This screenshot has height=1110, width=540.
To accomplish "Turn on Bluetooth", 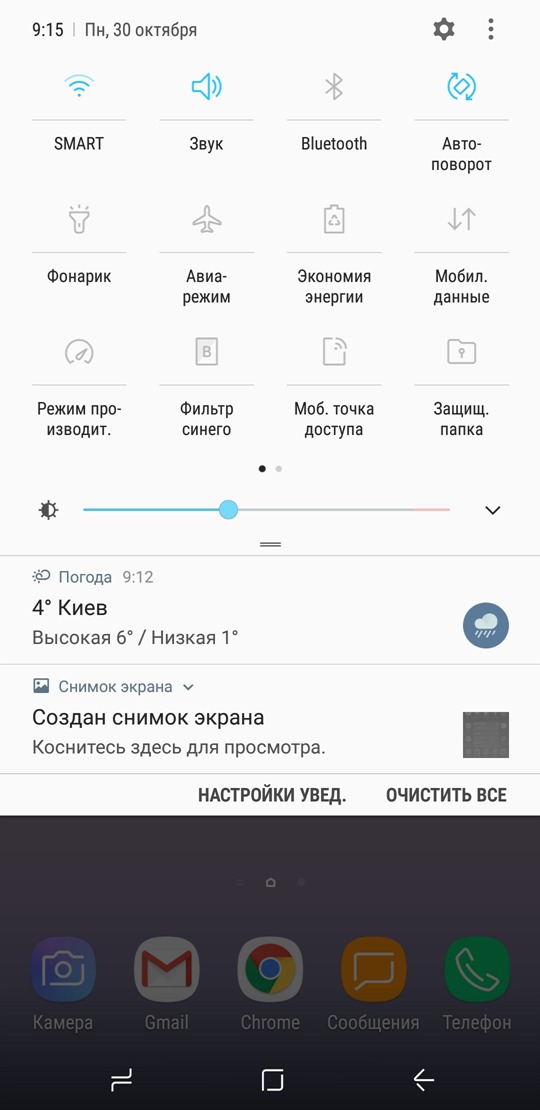I will [x=334, y=87].
